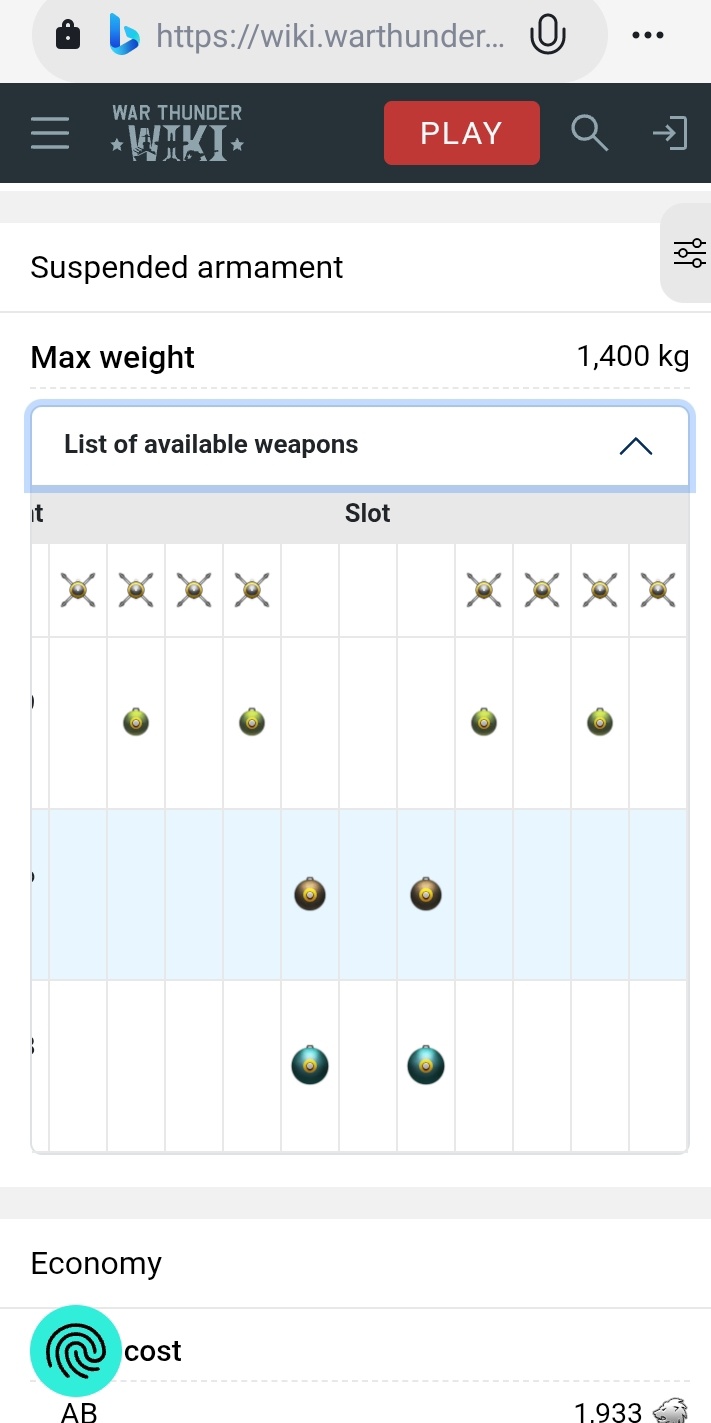The height and width of the screenshot is (1423, 711).
Task: Tap the login icon
Action: [x=669, y=133]
